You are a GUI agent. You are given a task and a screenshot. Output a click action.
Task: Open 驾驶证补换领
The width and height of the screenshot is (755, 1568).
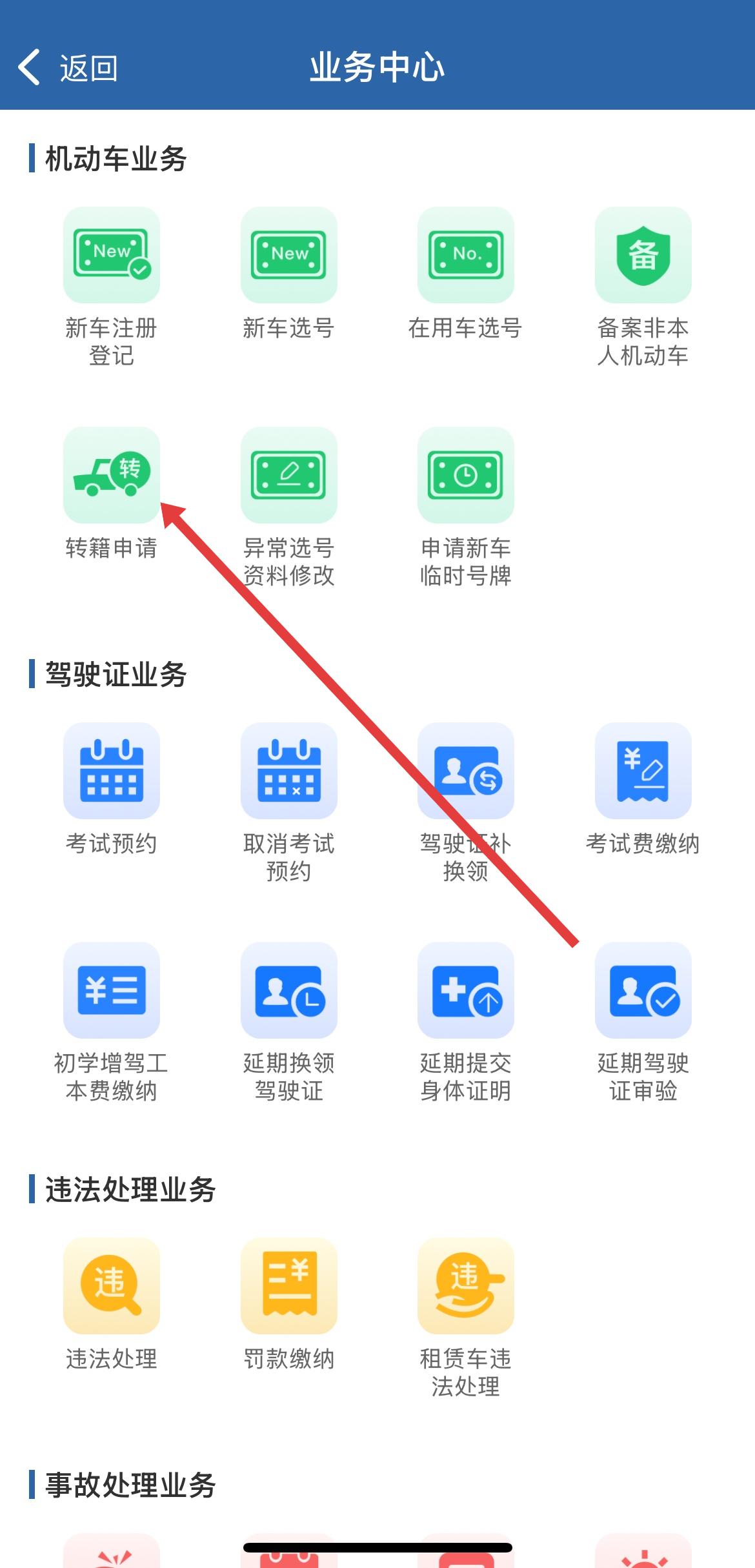465,771
